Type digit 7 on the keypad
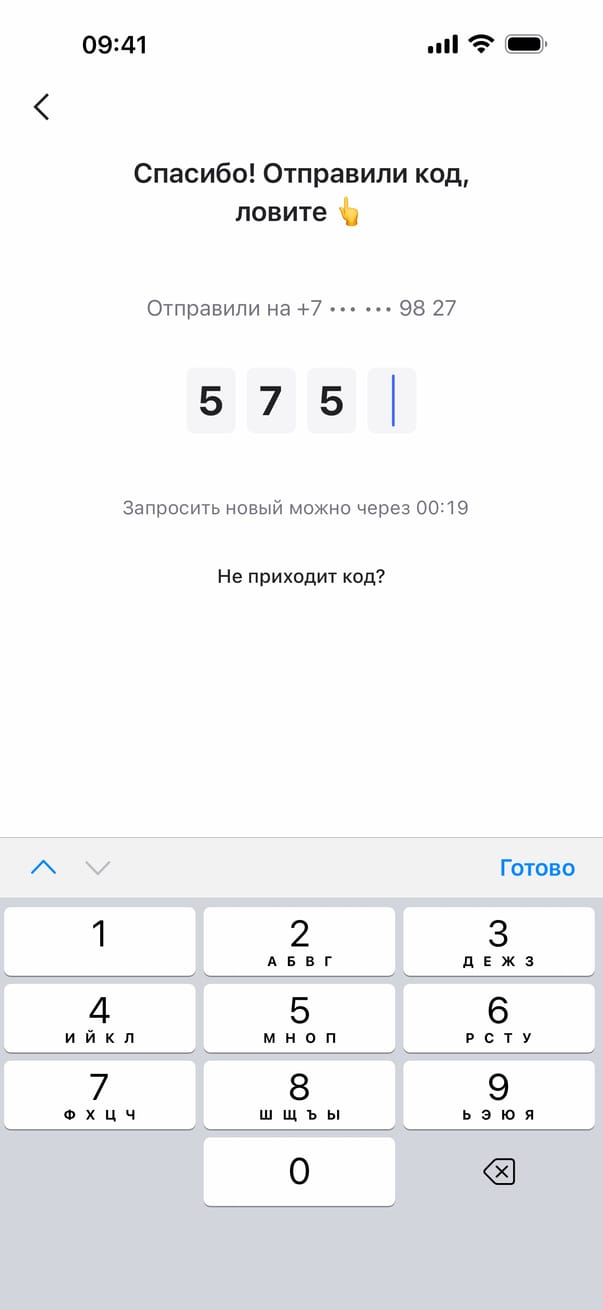 point(100,1094)
